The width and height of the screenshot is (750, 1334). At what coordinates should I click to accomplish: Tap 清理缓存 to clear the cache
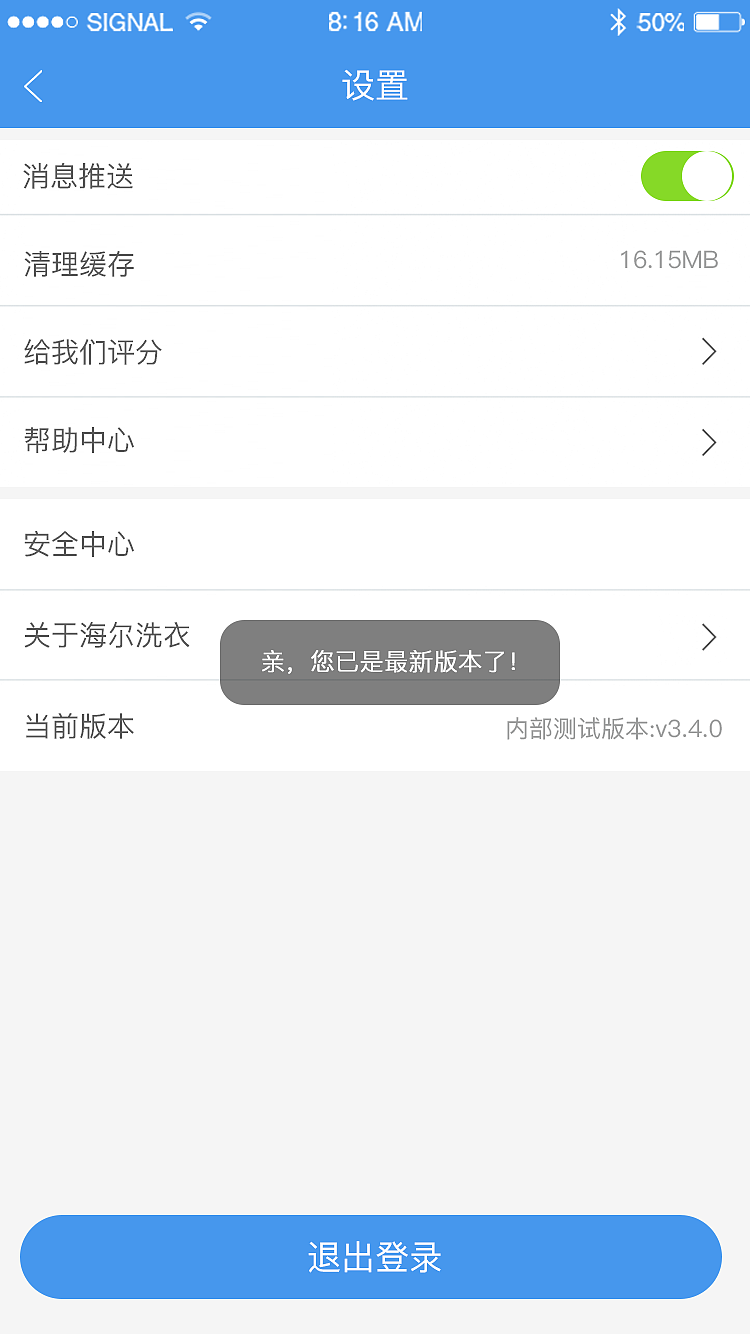pyautogui.click(x=78, y=264)
